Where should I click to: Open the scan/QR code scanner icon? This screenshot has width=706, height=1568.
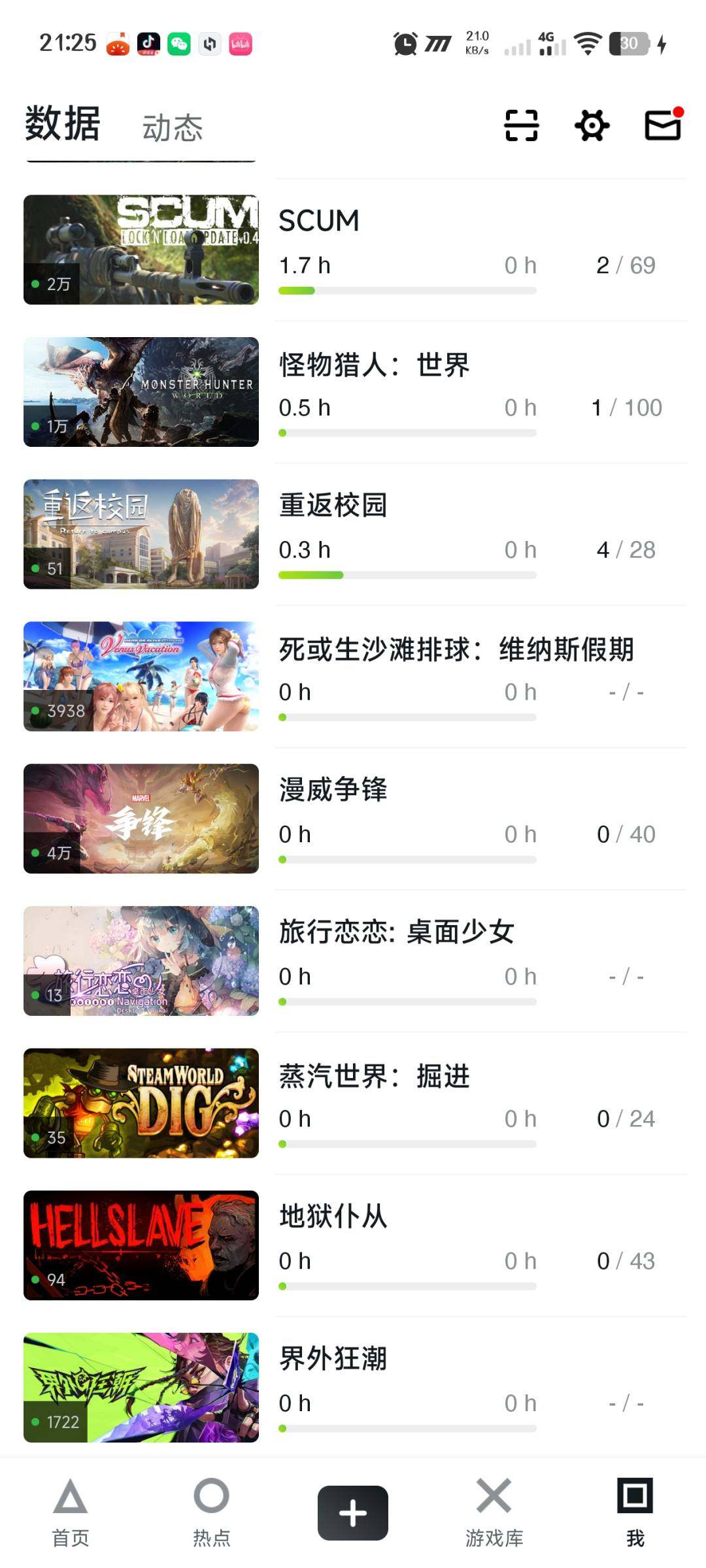pyautogui.click(x=520, y=125)
